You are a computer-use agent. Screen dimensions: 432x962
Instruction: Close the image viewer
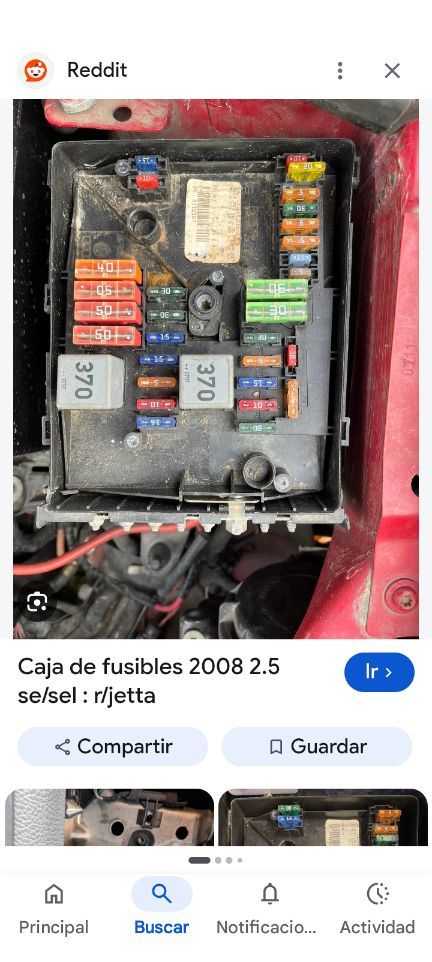point(392,71)
